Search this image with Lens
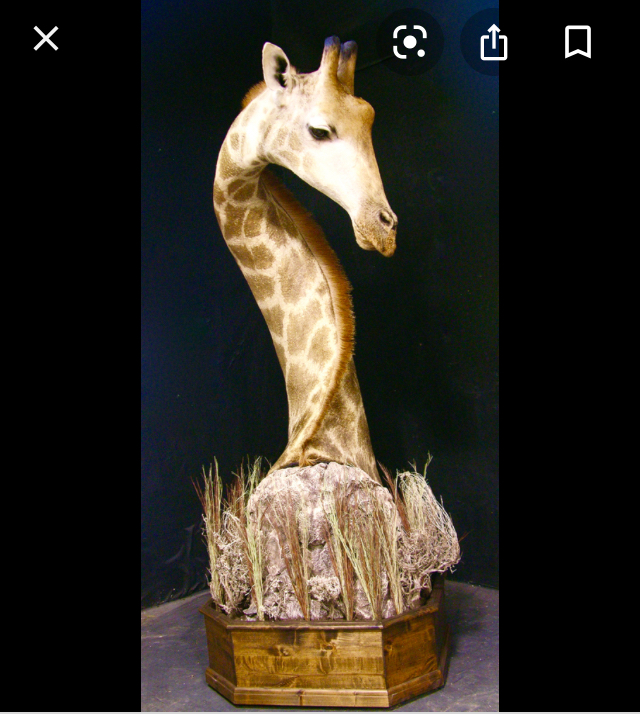The width and height of the screenshot is (640, 725). pyautogui.click(x=410, y=42)
